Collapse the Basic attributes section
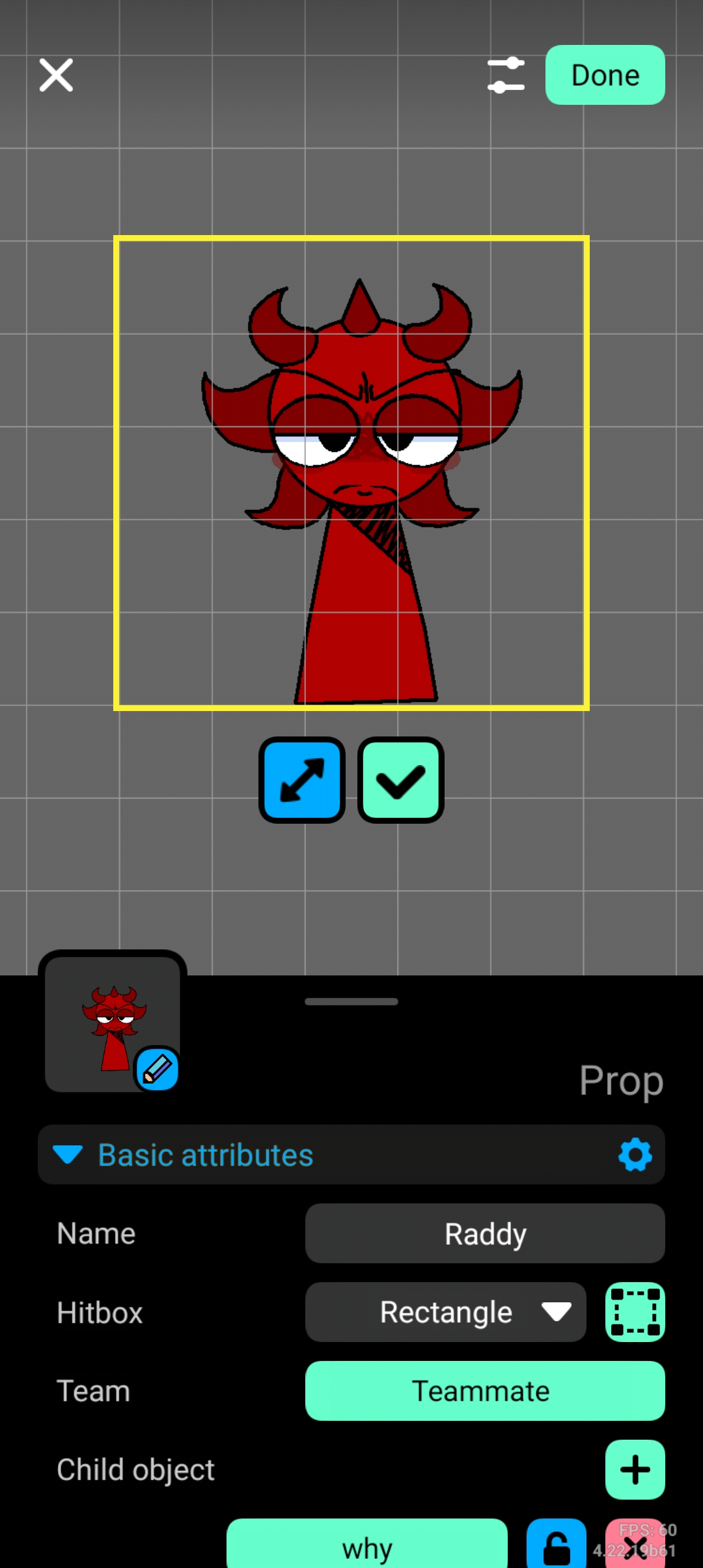Screen dimensions: 703x1568 point(68,1155)
